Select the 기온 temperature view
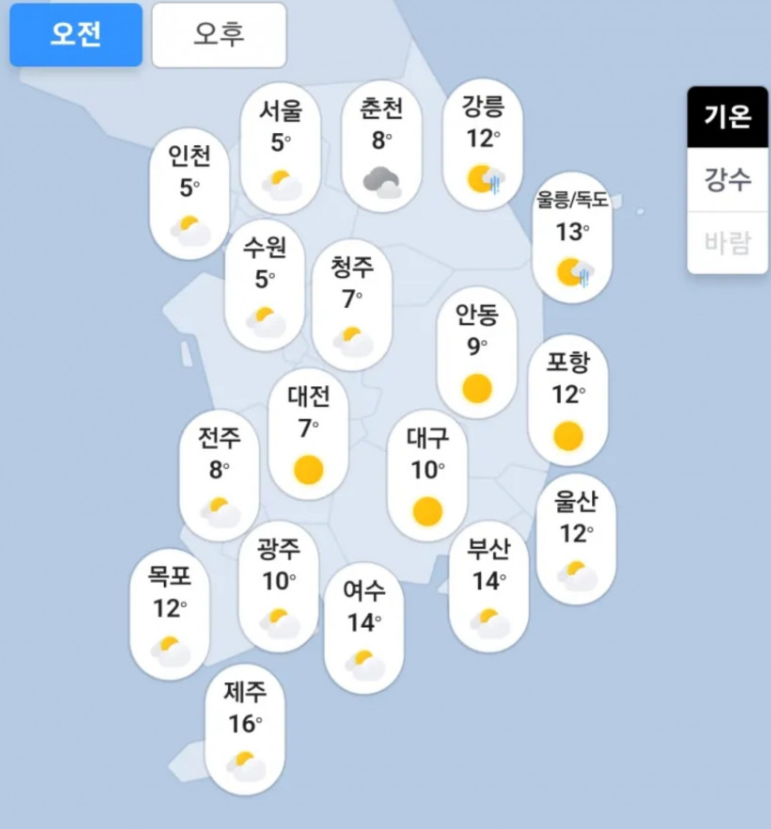Viewport: 771px width, 829px height. pyautogui.click(x=727, y=117)
